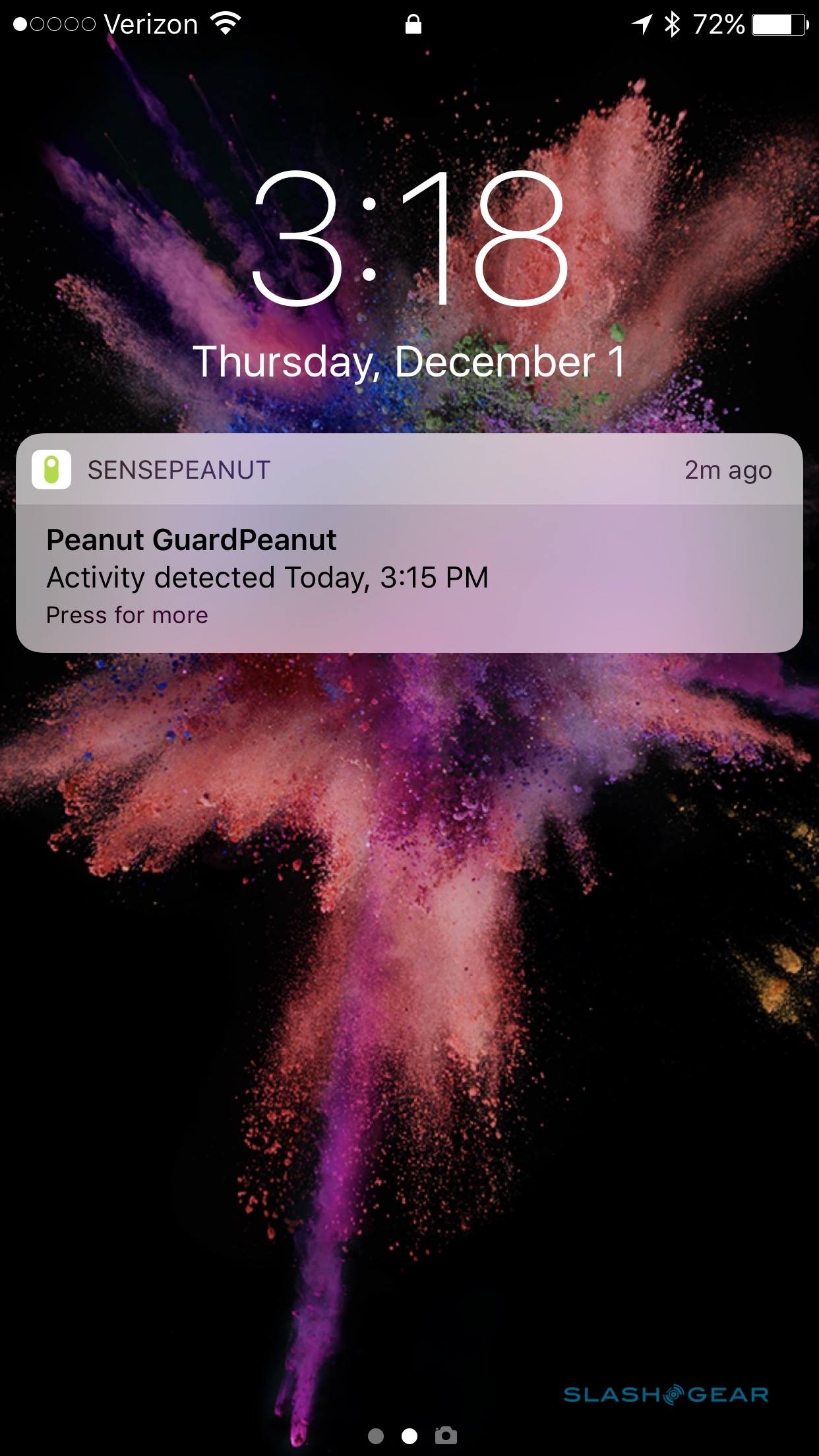819x1456 pixels.
Task: Tap the camera icon at the bottom
Action: coord(446,1435)
